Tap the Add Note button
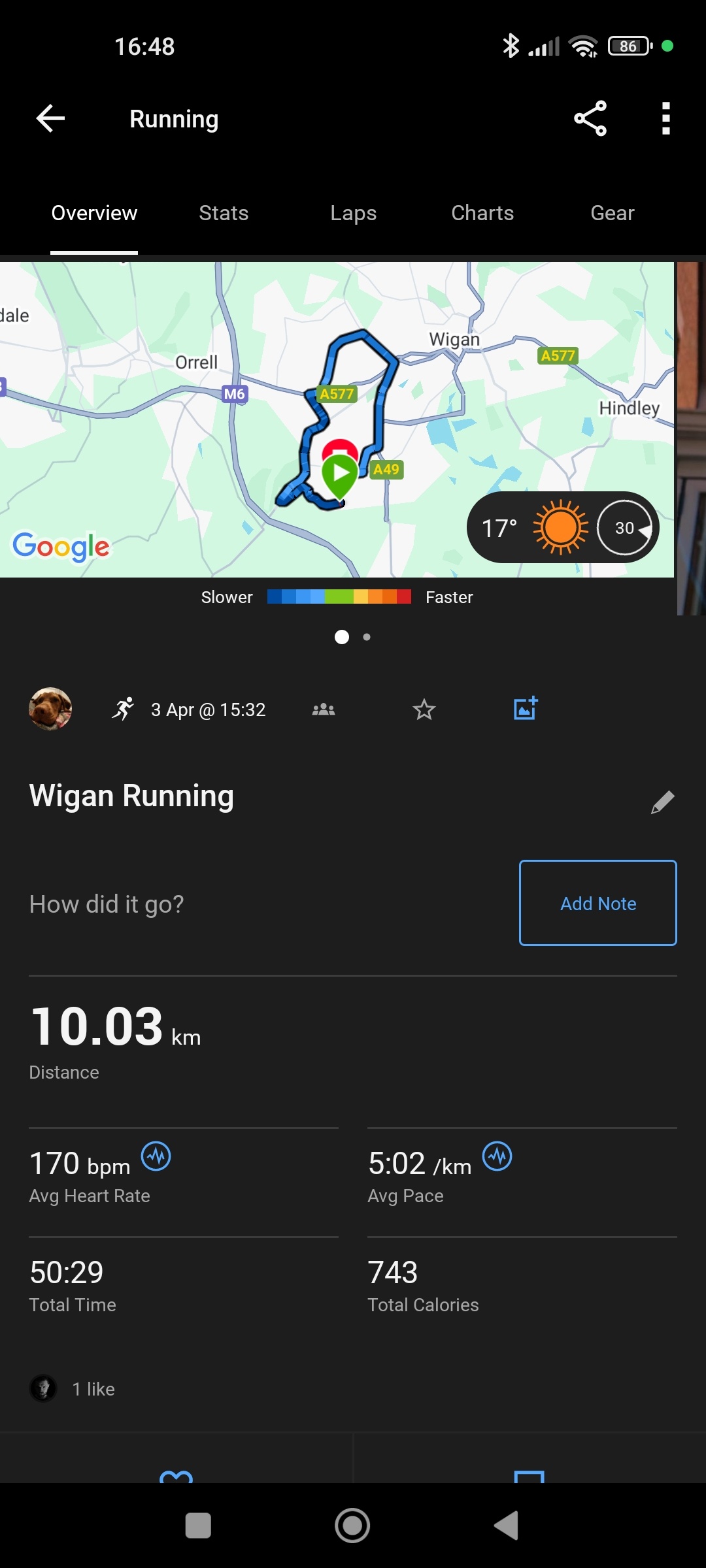Viewport: 706px width, 1568px height. pos(597,903)
